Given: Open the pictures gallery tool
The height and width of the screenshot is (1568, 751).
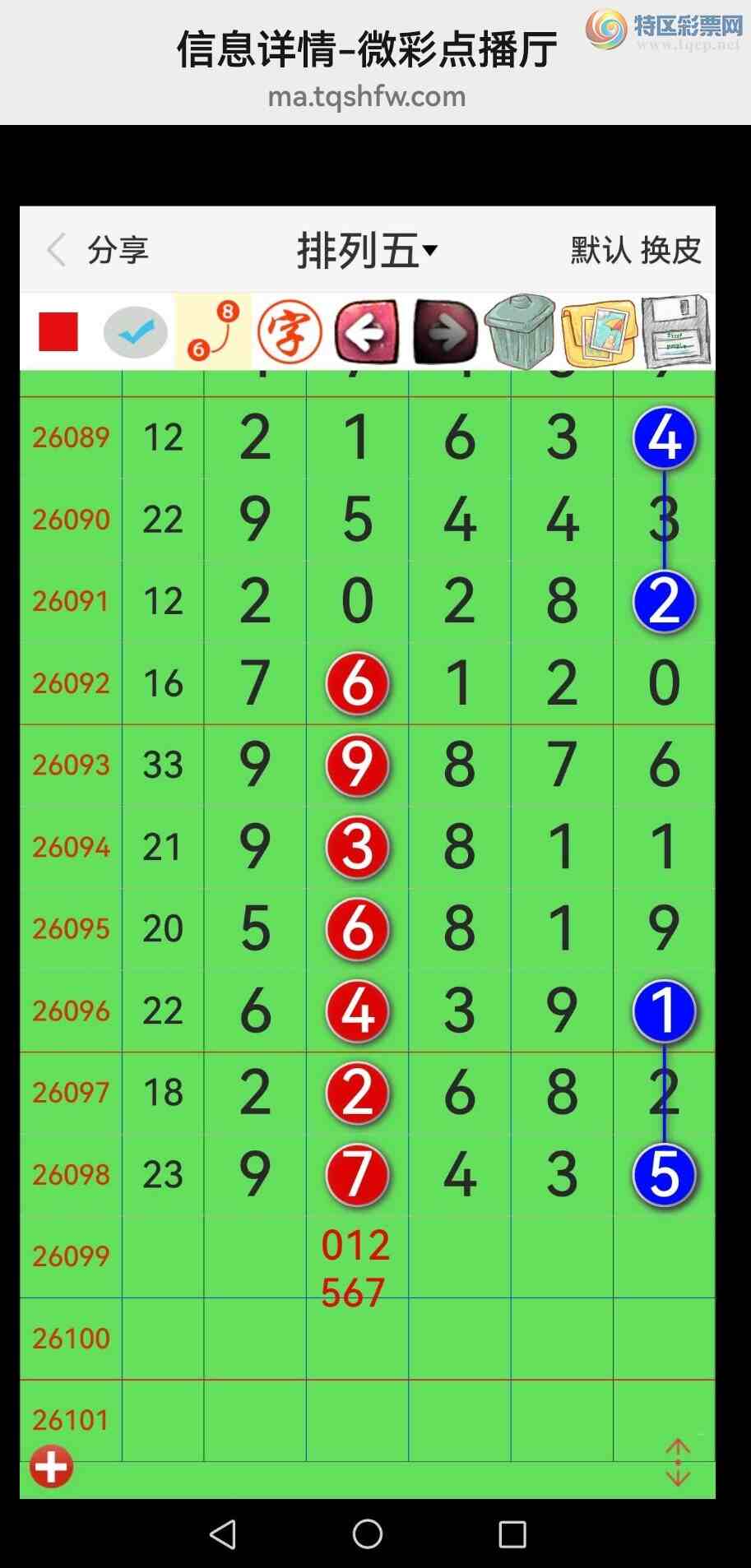Looking at the screenshot, I should coord(599,332).
